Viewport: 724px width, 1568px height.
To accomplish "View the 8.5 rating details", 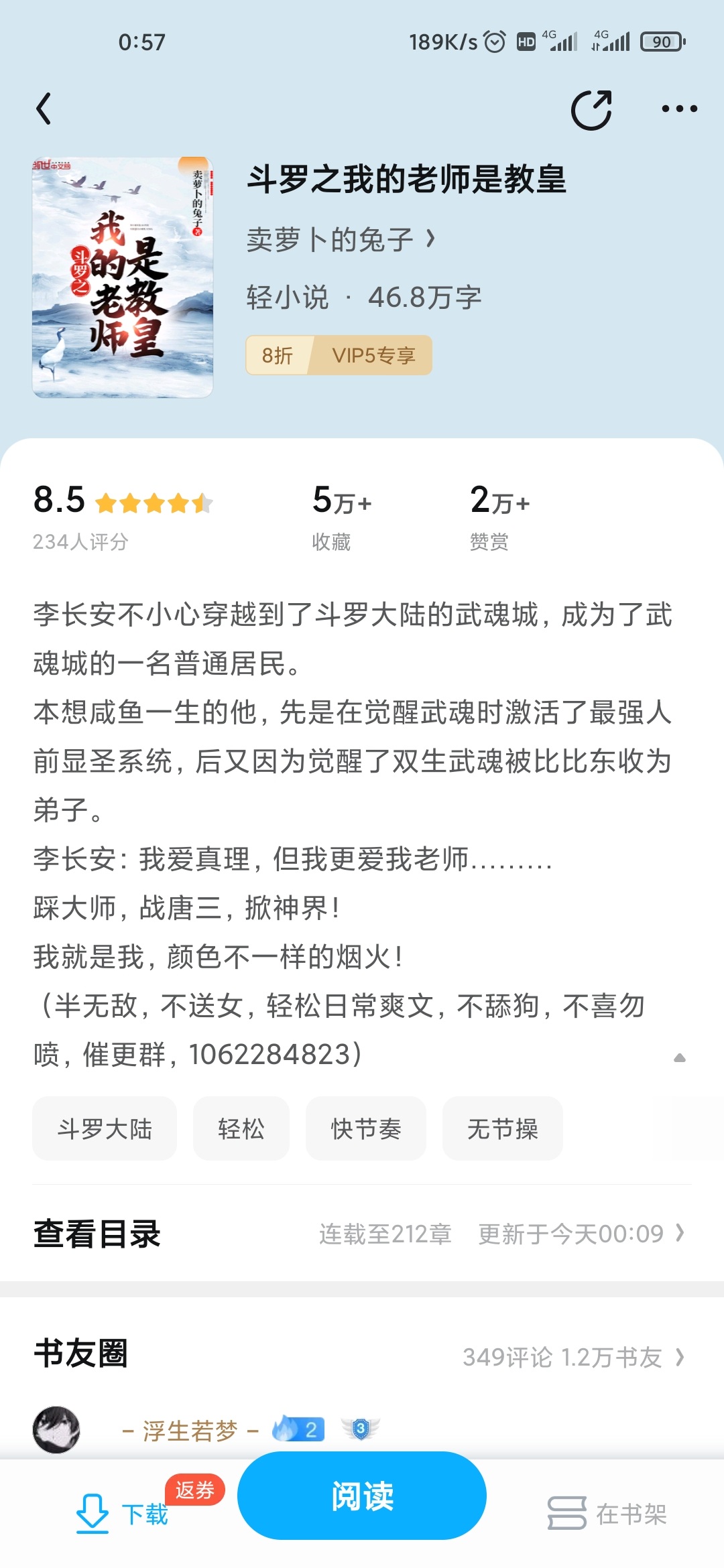I will tap(123, 517).
